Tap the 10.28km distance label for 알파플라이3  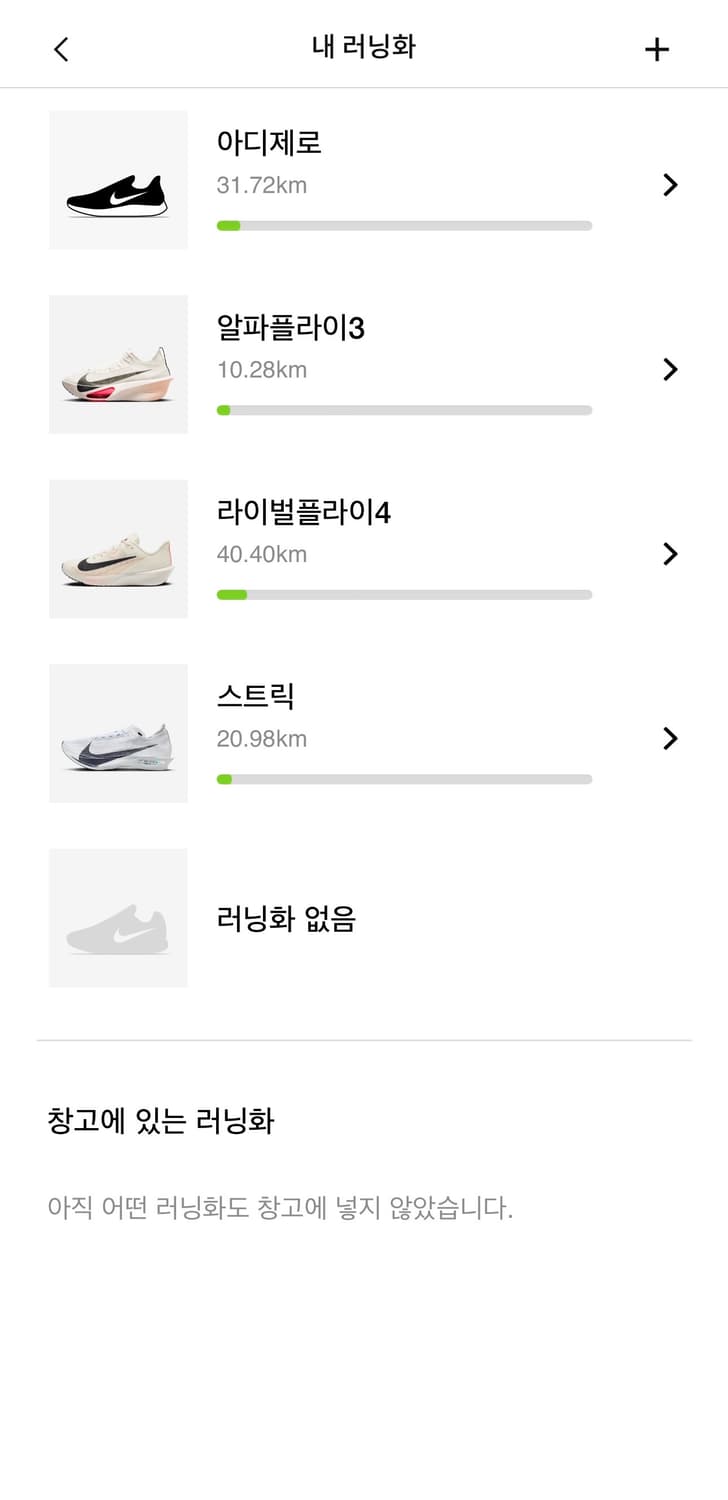[x=262, y=369]
